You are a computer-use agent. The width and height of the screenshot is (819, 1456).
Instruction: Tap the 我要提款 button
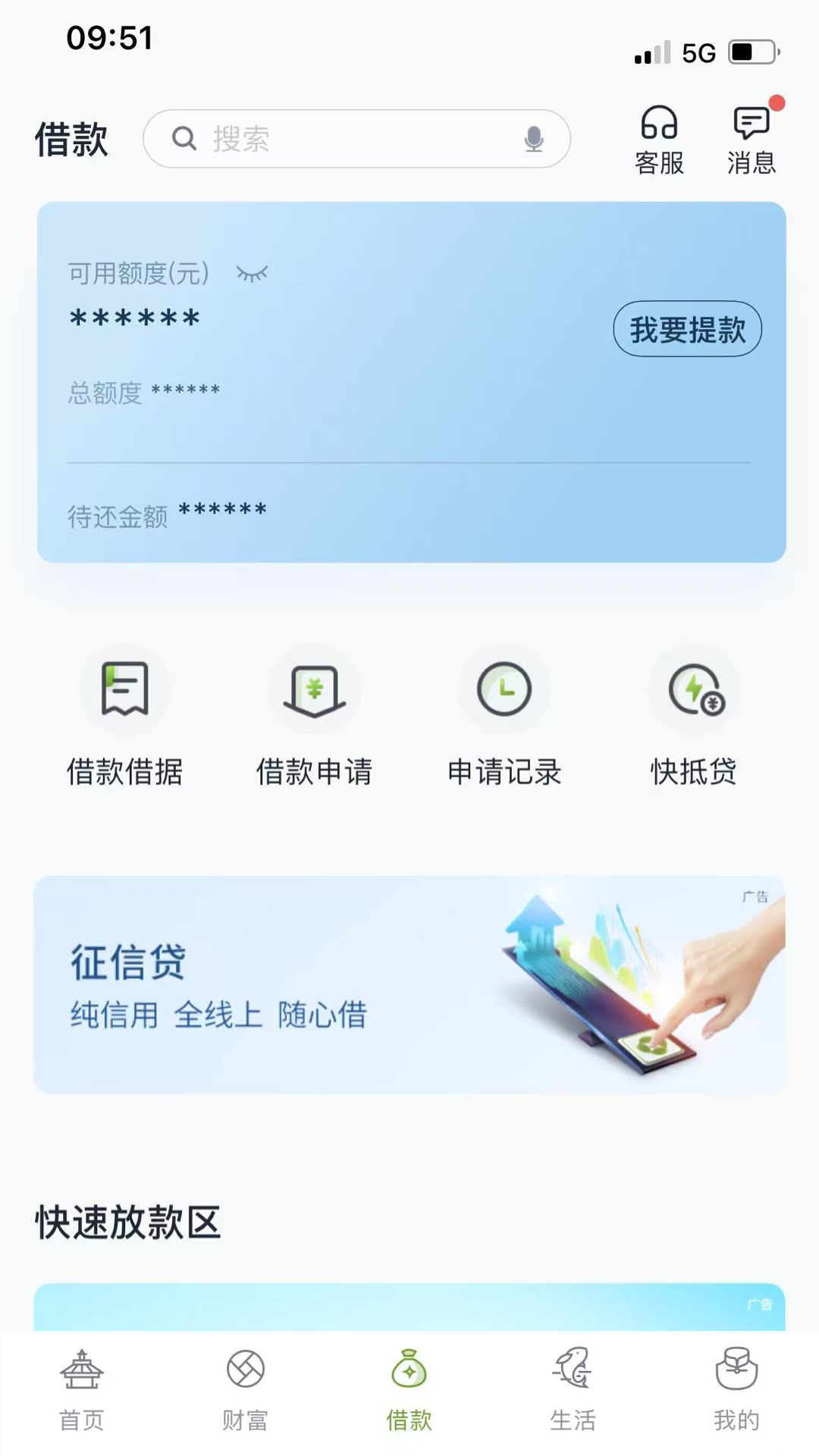point(687,329)
